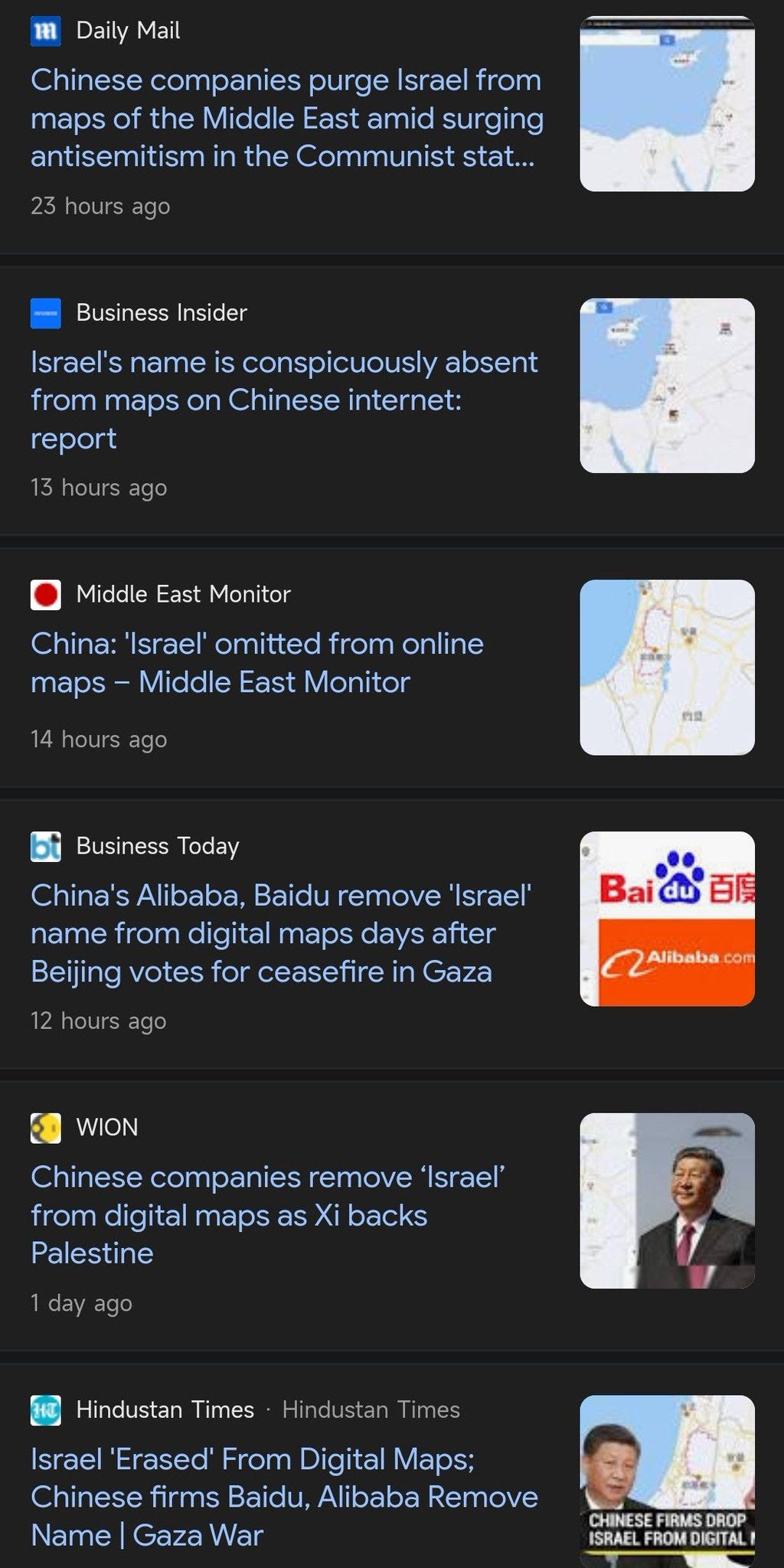Tap the Middle East Monitor map thumbnail
This screenshot has width=784, height=1568.
pyautogui.click(x=667, y=667)
